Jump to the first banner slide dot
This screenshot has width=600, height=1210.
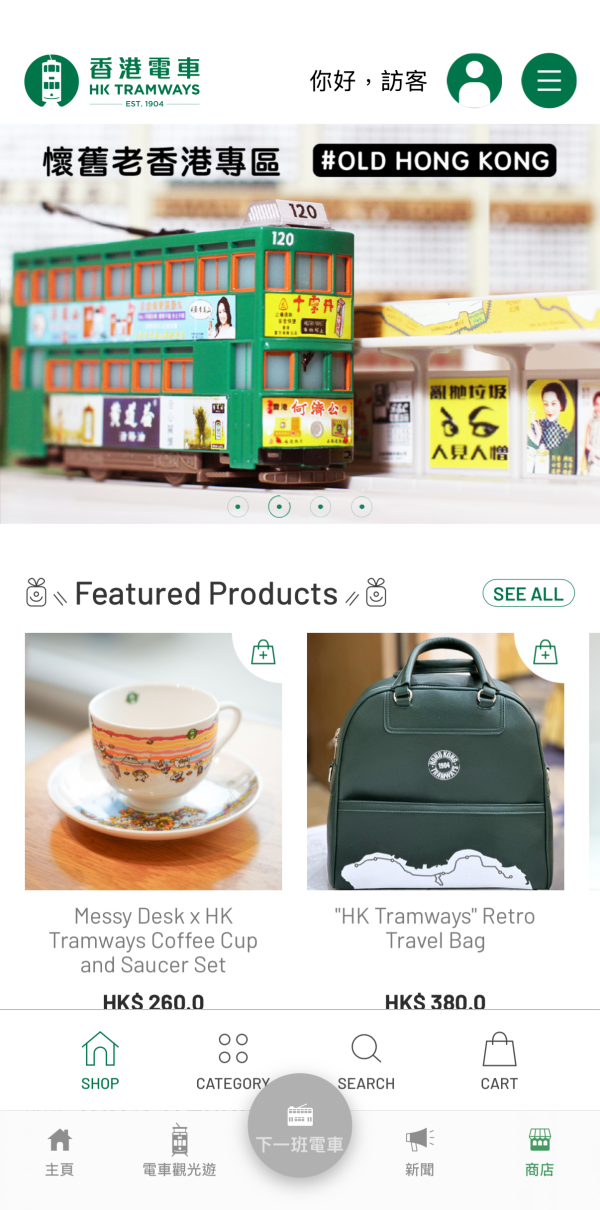[x=238, y=507]
